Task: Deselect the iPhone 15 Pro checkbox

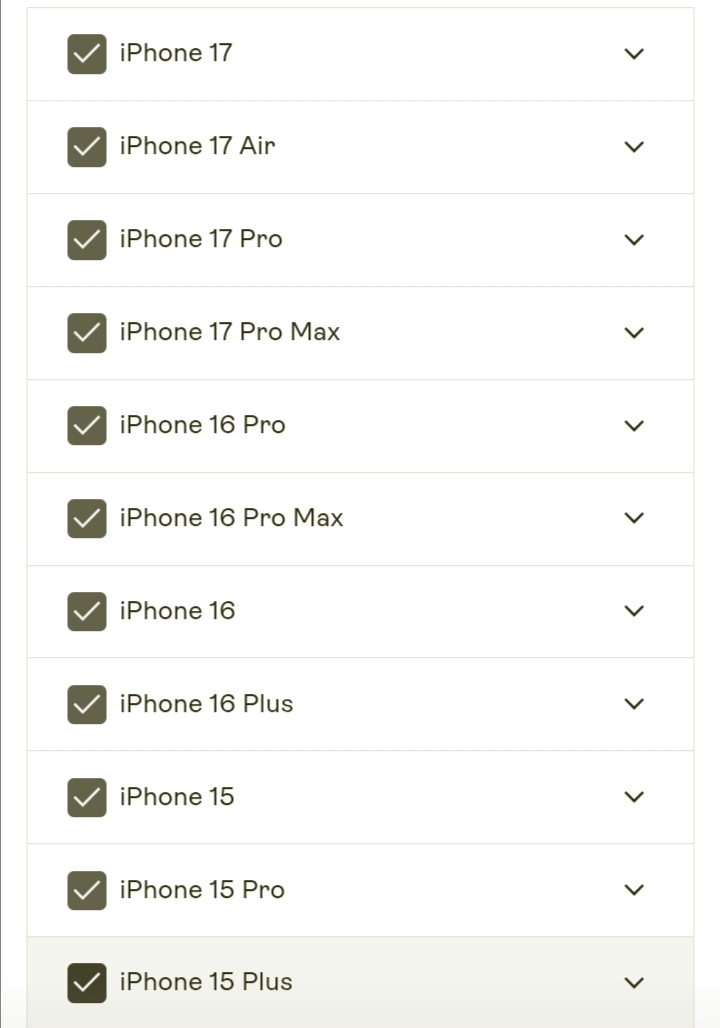Action: point(87,890)
